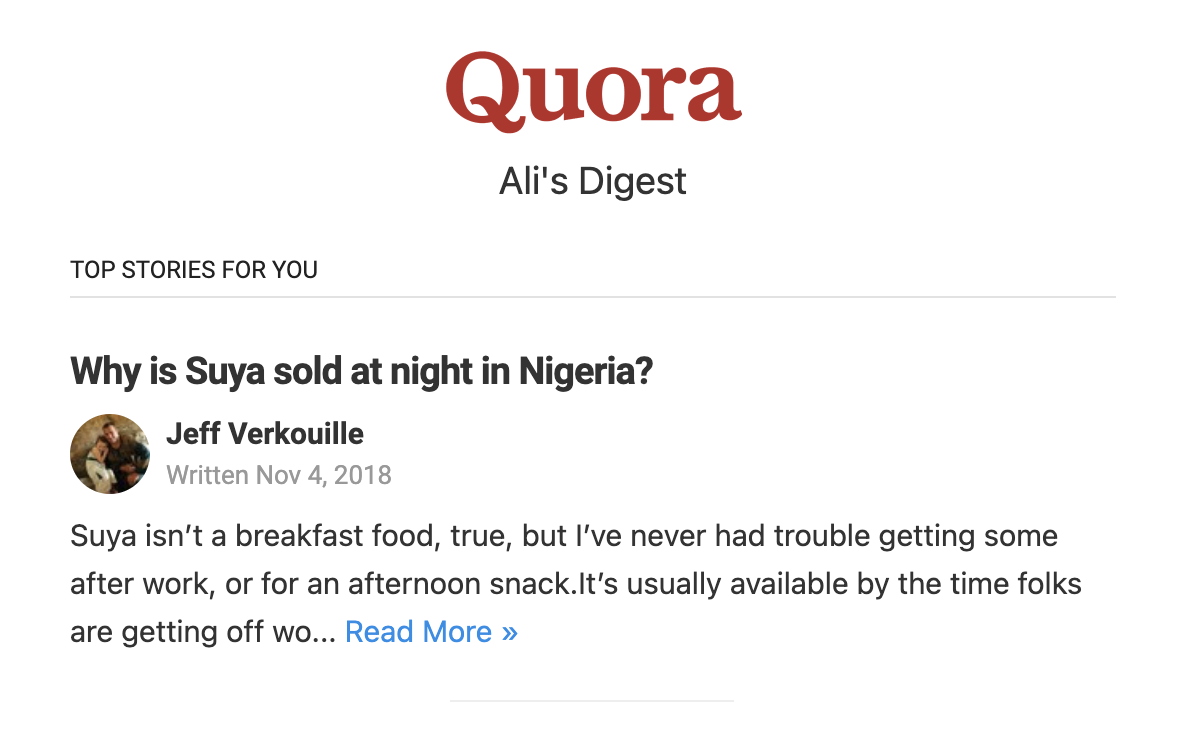View Jeff Verkouille's profile
The image size is (1180, 730).
265,434
